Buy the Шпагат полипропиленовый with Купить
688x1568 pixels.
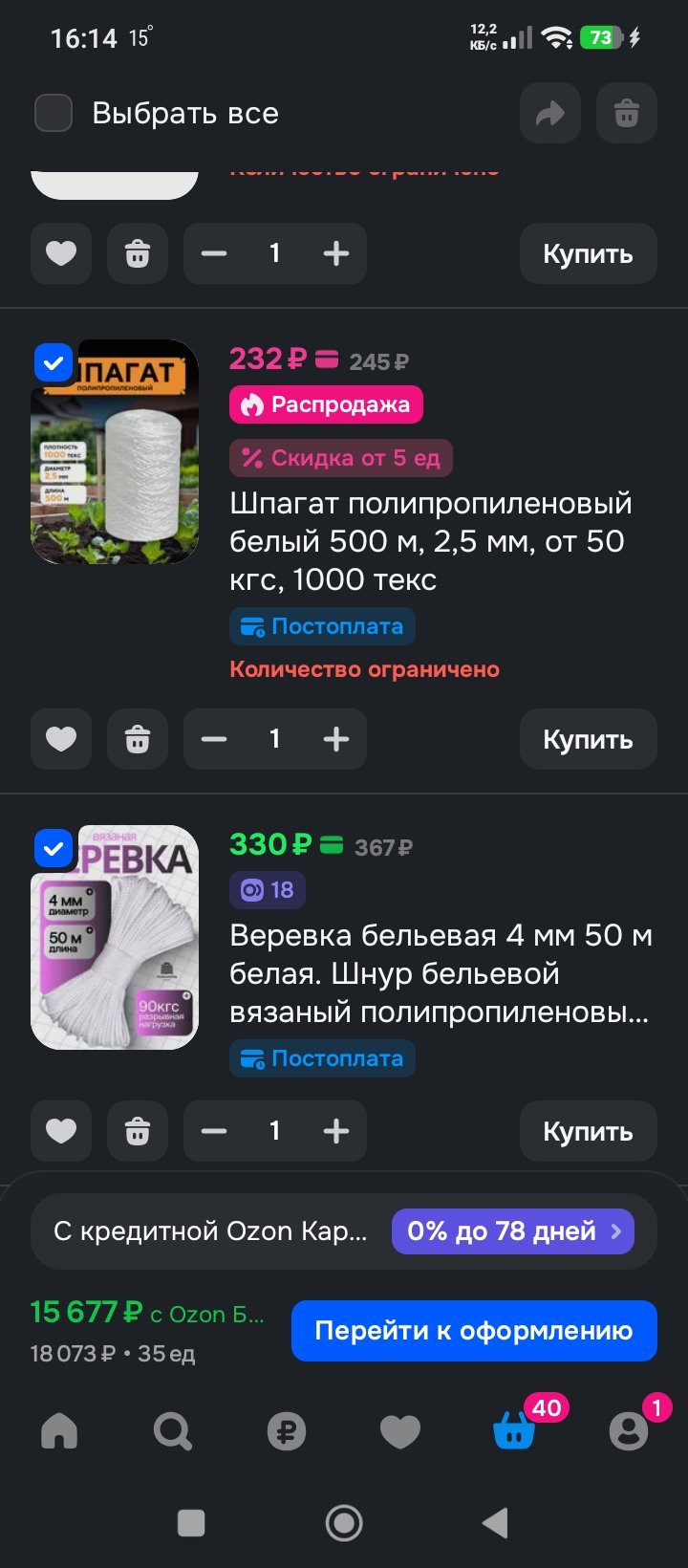point(588,739)
